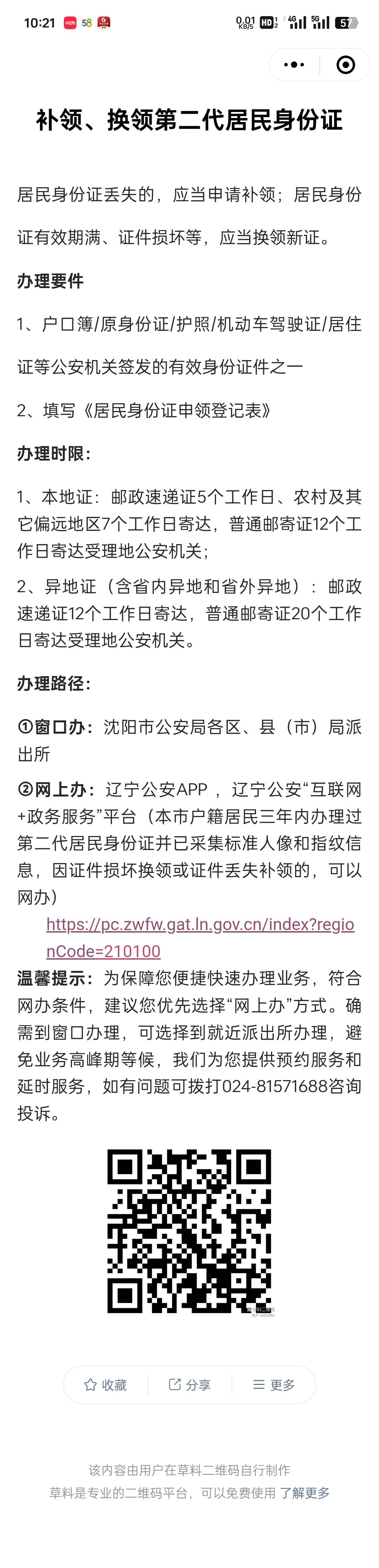The height and width of the screenshot is (1568, 379).
Task: Open the mini program more options menu
Action: [x=294, y=65]
